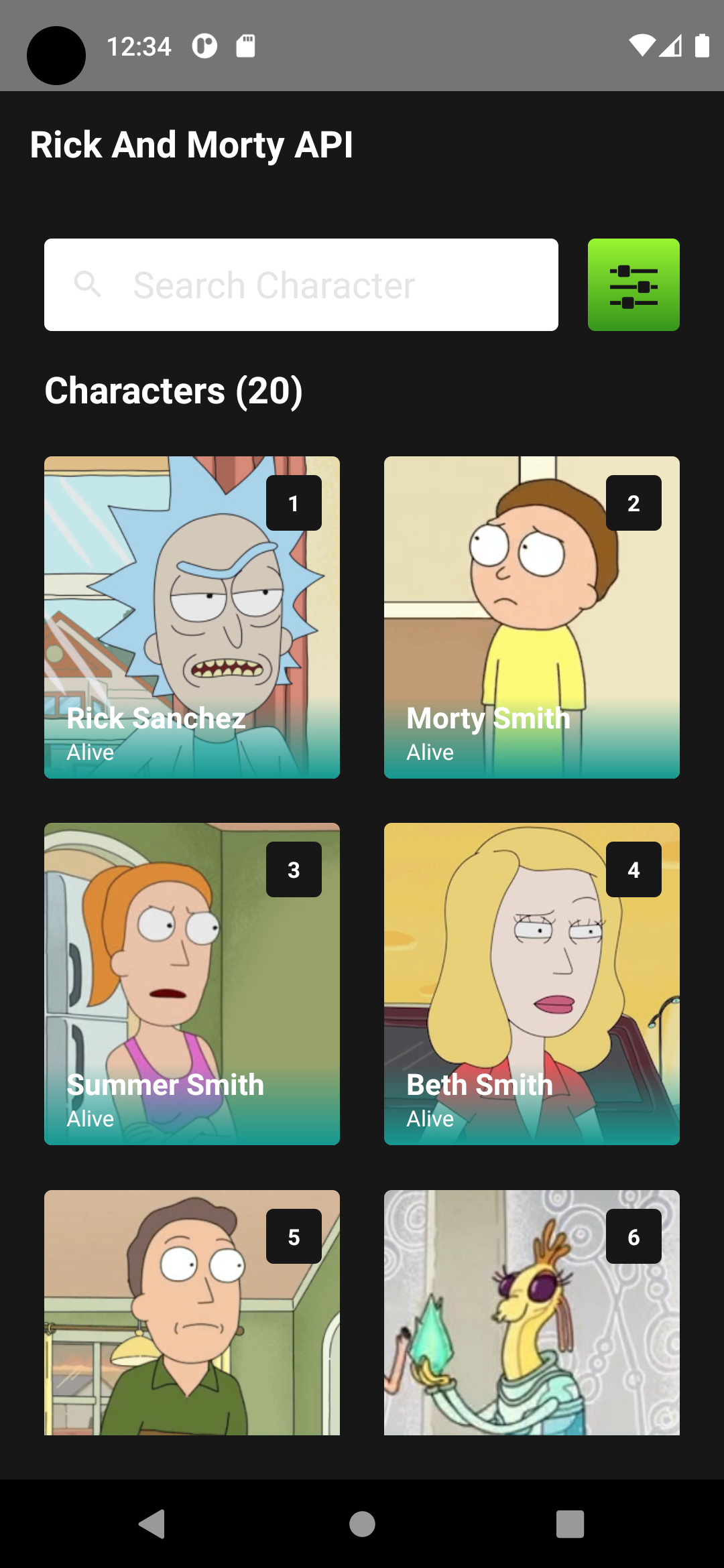Click the Search Character input field
The height and width of the screenshot is (1568, 724).
[x=300, y=284]
